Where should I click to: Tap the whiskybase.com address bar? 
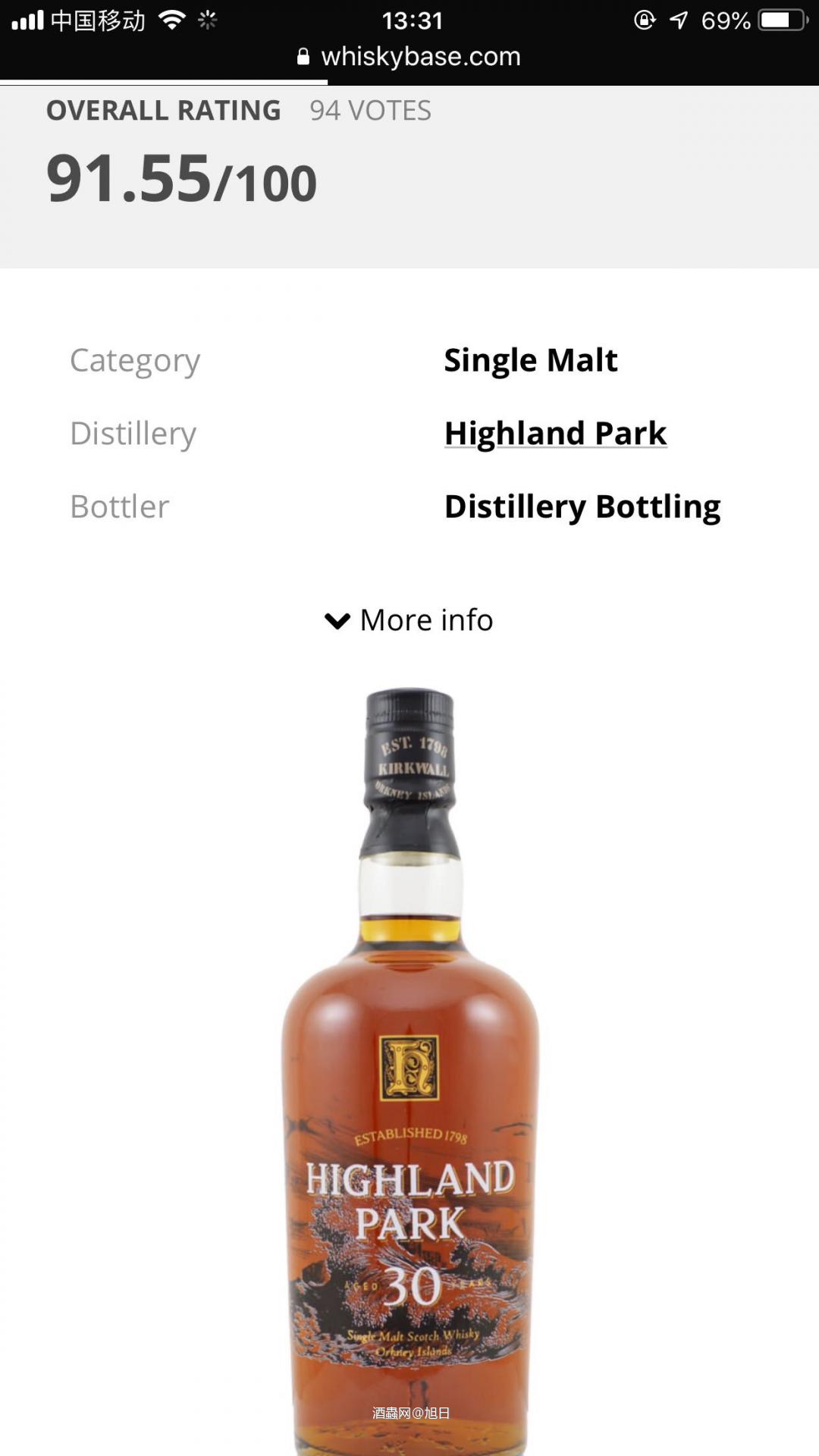(409, 57)
